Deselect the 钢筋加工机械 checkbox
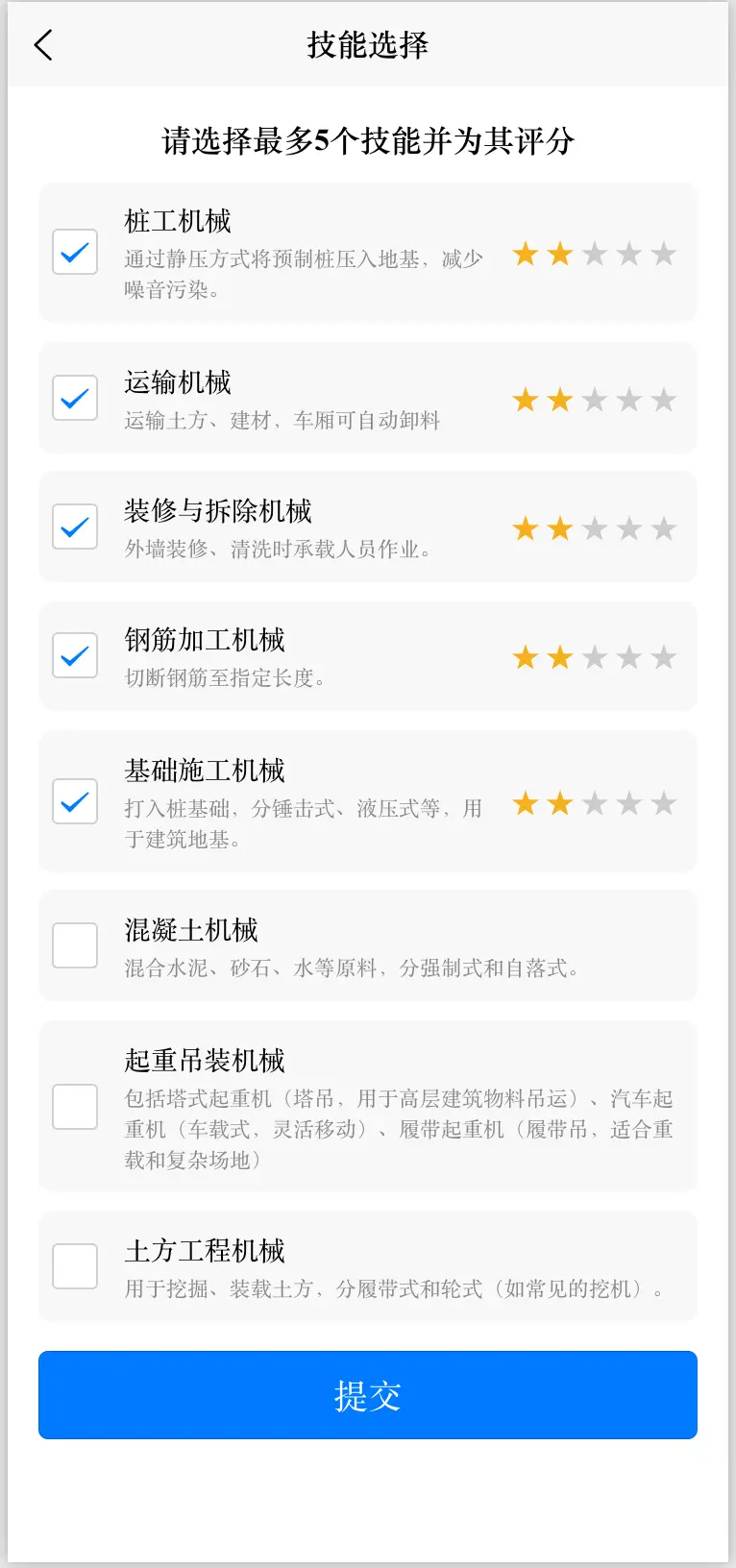Screen dimensions: 736x1568 (x=75, y=655)
